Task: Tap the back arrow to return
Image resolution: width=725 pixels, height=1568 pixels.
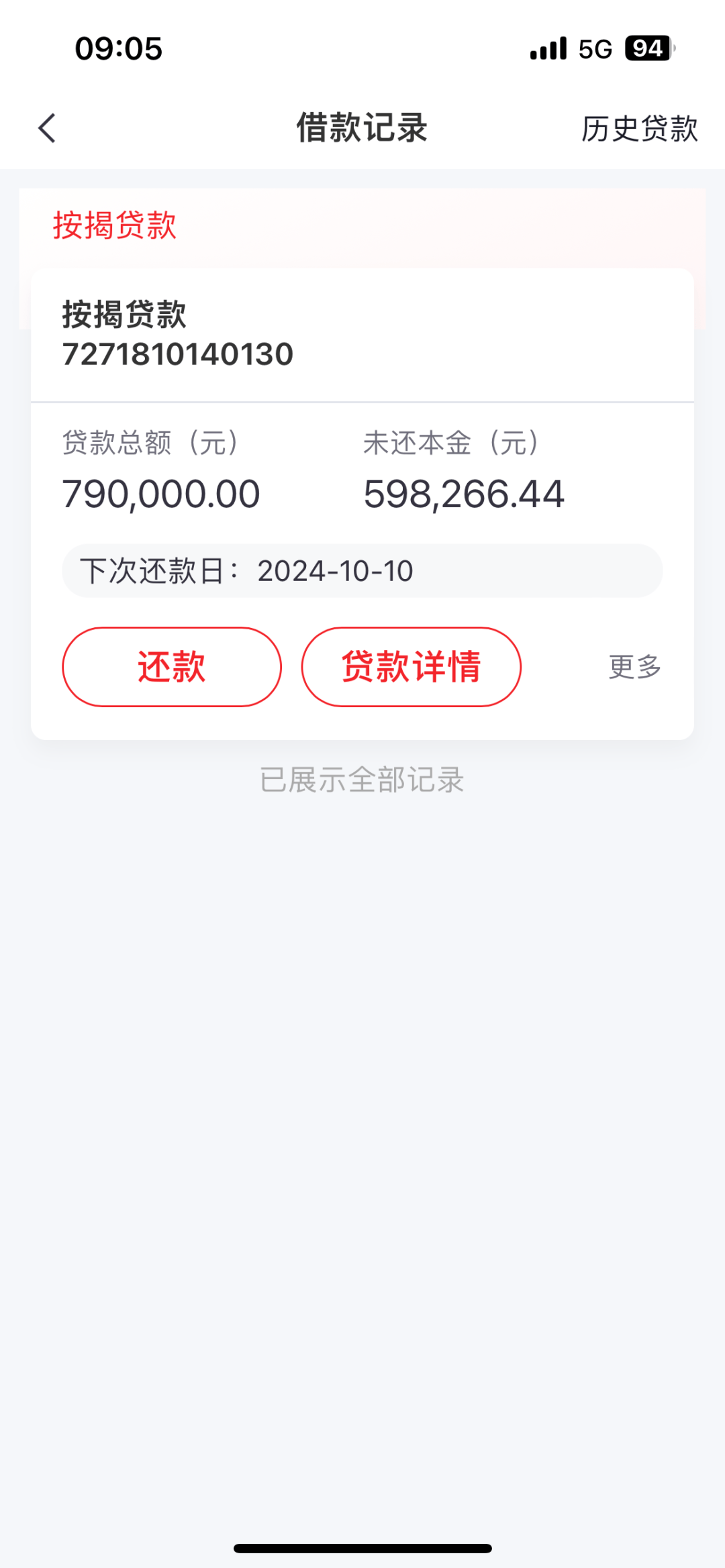Action: click(47, 127)
